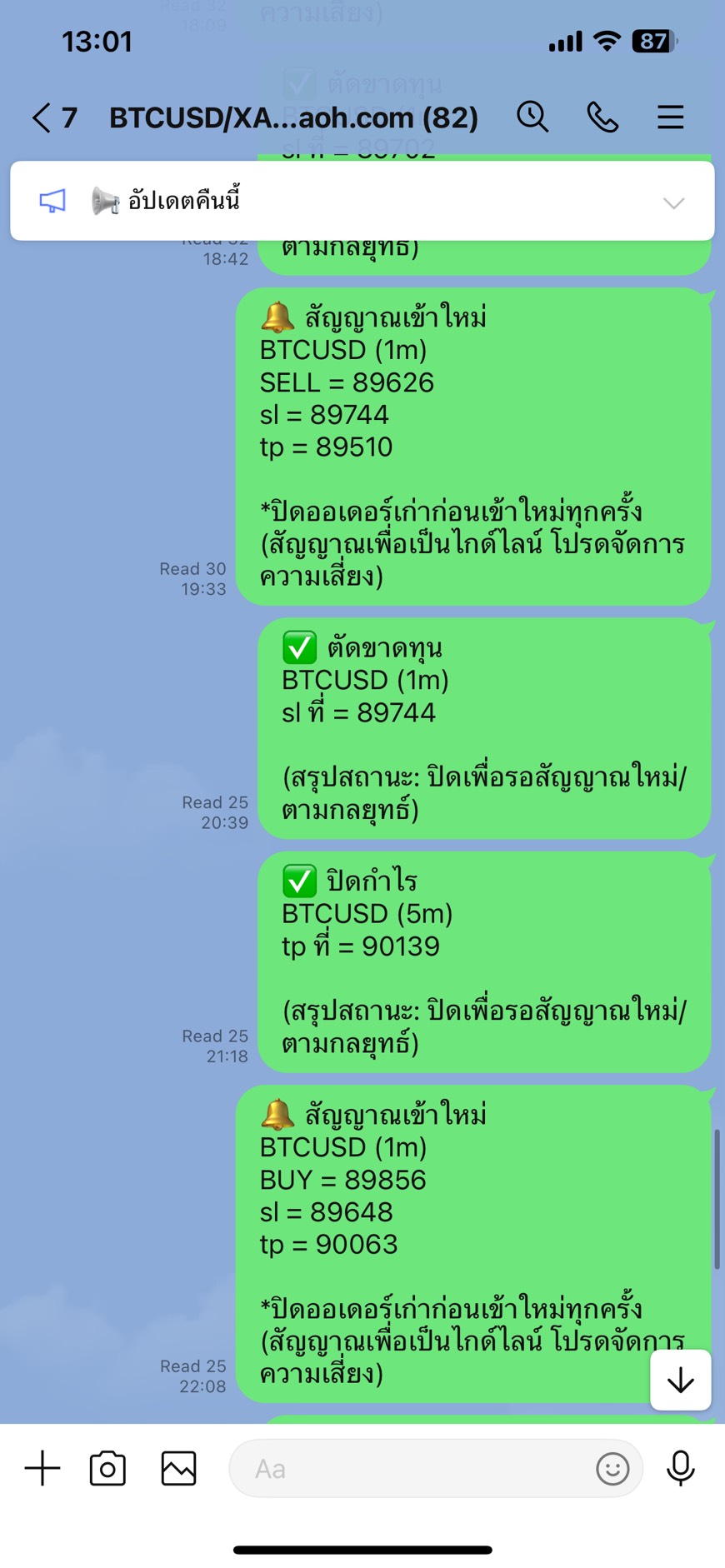Viewport: 725px width, 1568px height.
Task: Open the search icon in the chat header
Action: tap(532, 117)
